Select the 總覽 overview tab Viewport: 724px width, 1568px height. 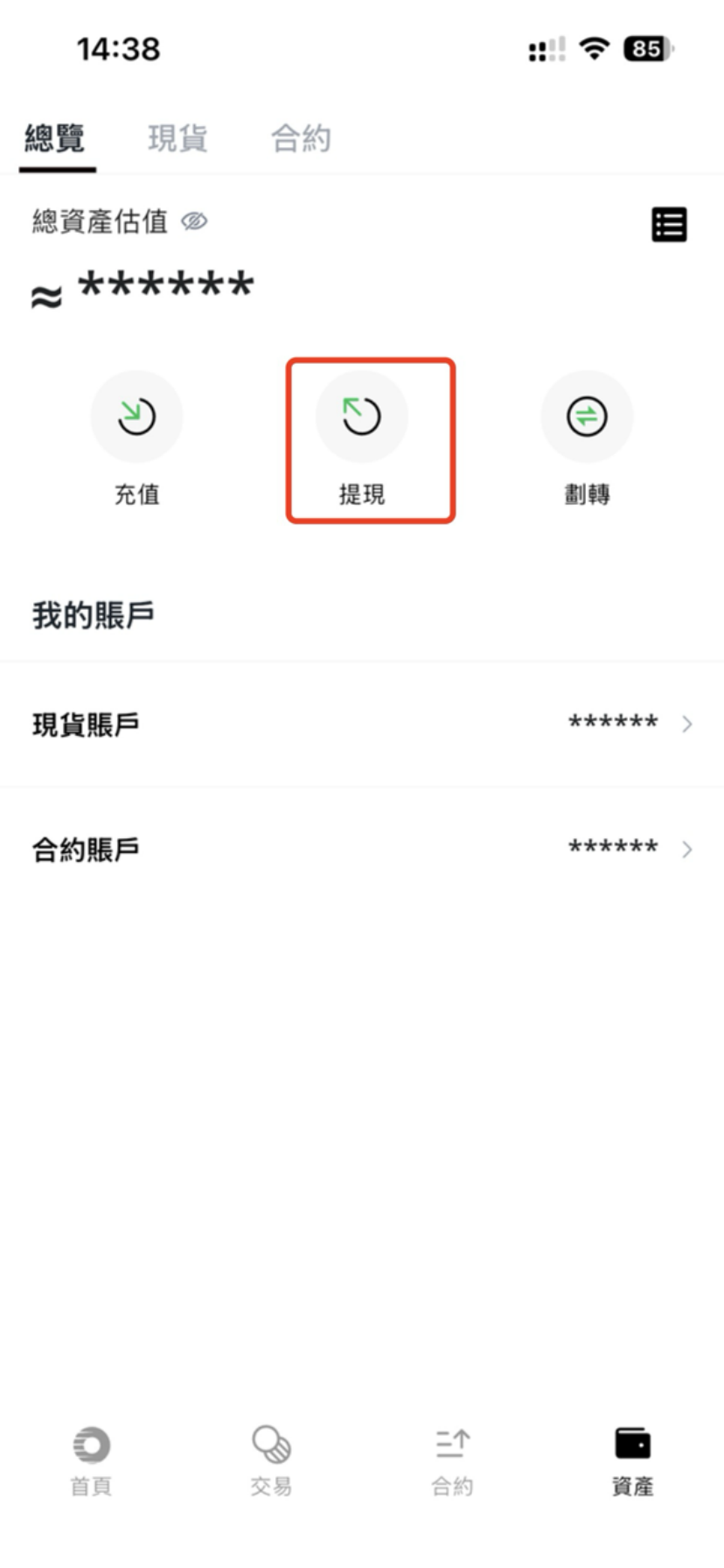pyautogui.click(x=55, y=138)
